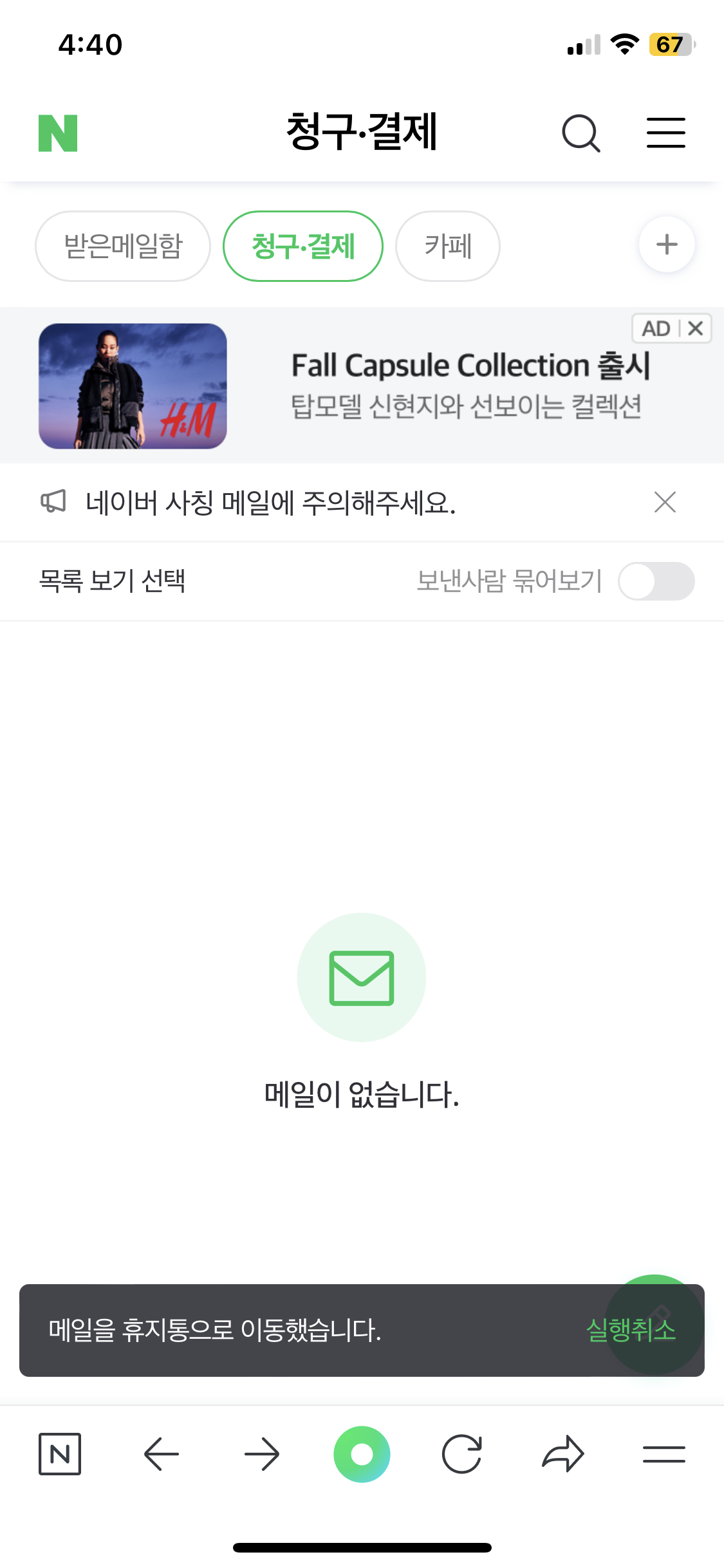724x1568 pixels.
Task: Tap 목록 보기 선택
Action: 112,581
